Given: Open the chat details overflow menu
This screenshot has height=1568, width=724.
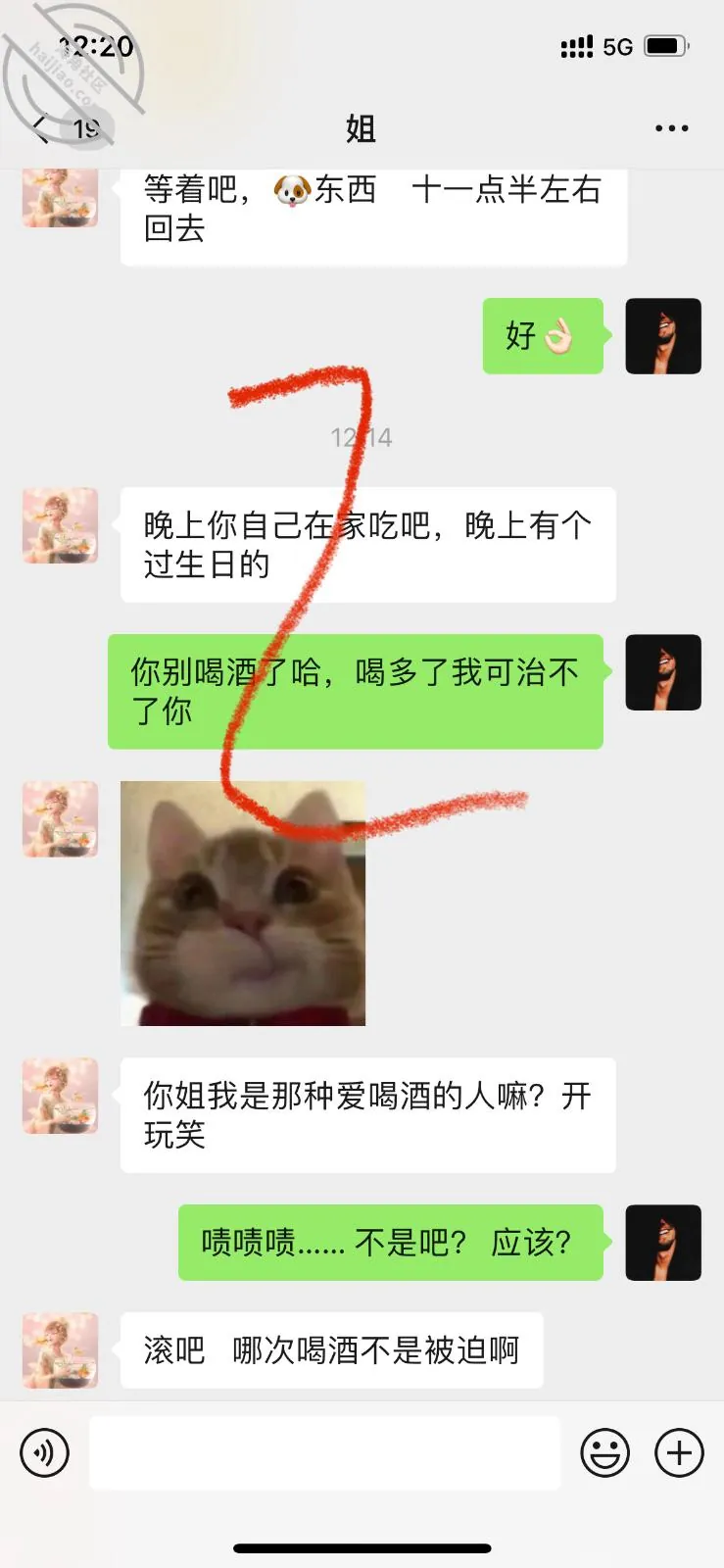Looking at the screenshot, I should point(671,128).
